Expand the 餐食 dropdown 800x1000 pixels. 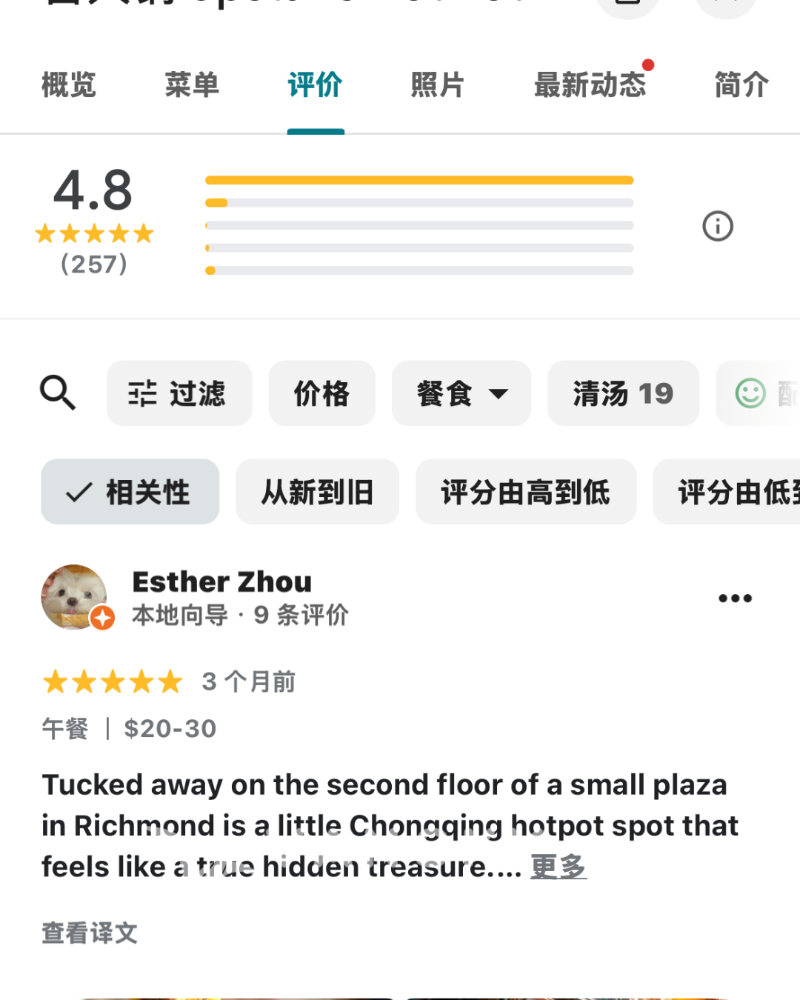(461, 393)
